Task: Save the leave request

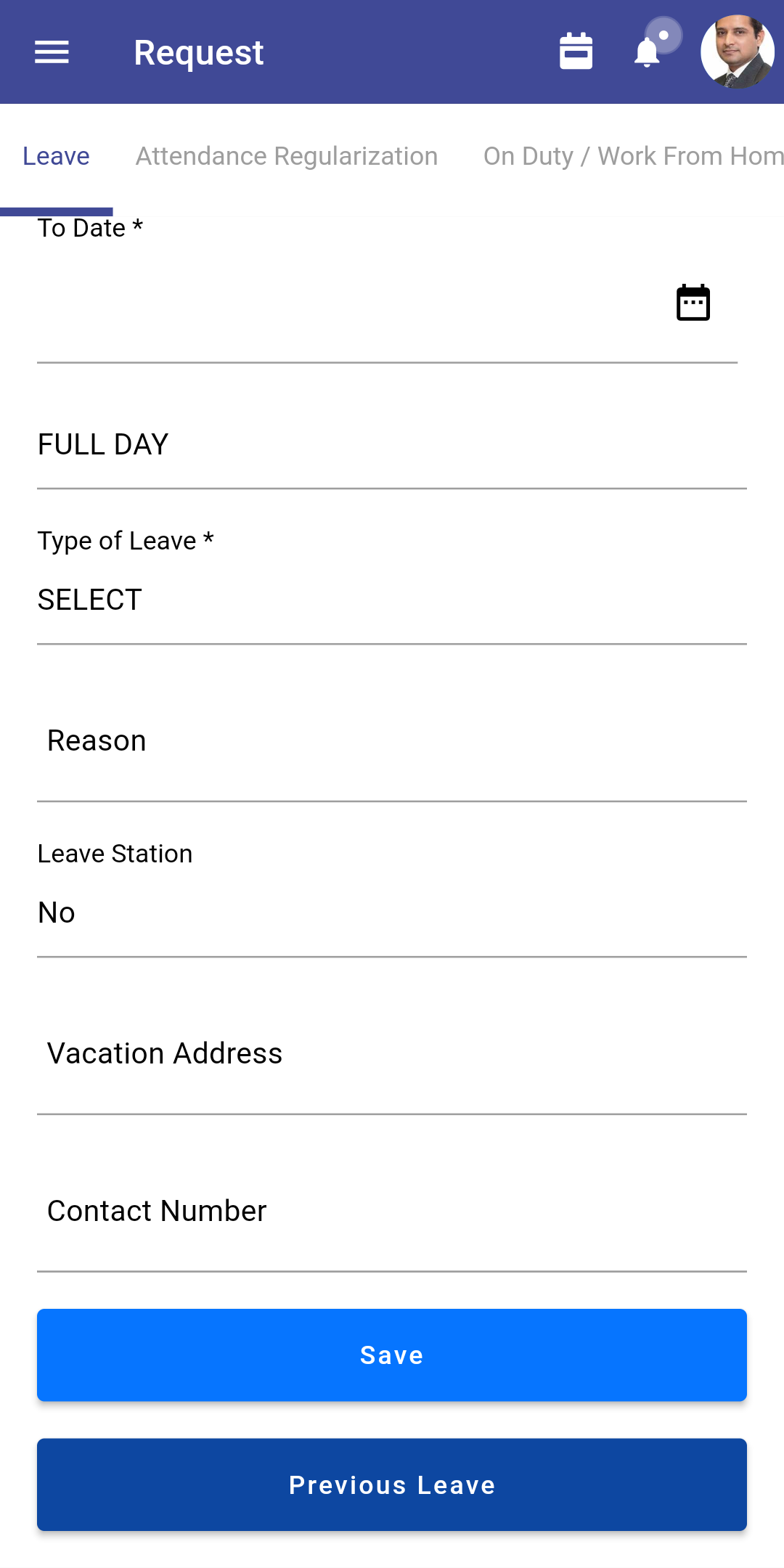Action: (391, 1355)
